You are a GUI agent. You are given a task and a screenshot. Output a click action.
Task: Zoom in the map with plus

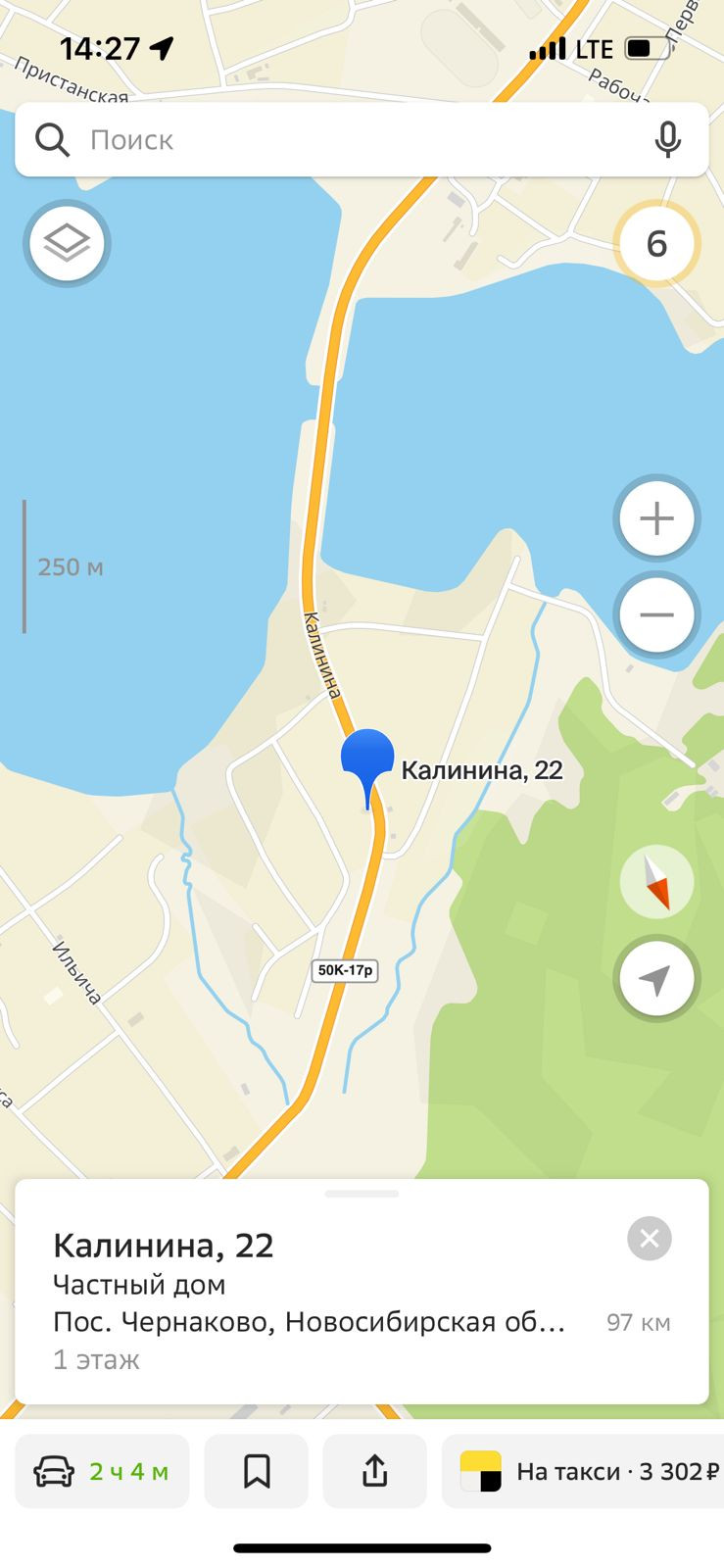pyautogui.click(x=656, y=518)
